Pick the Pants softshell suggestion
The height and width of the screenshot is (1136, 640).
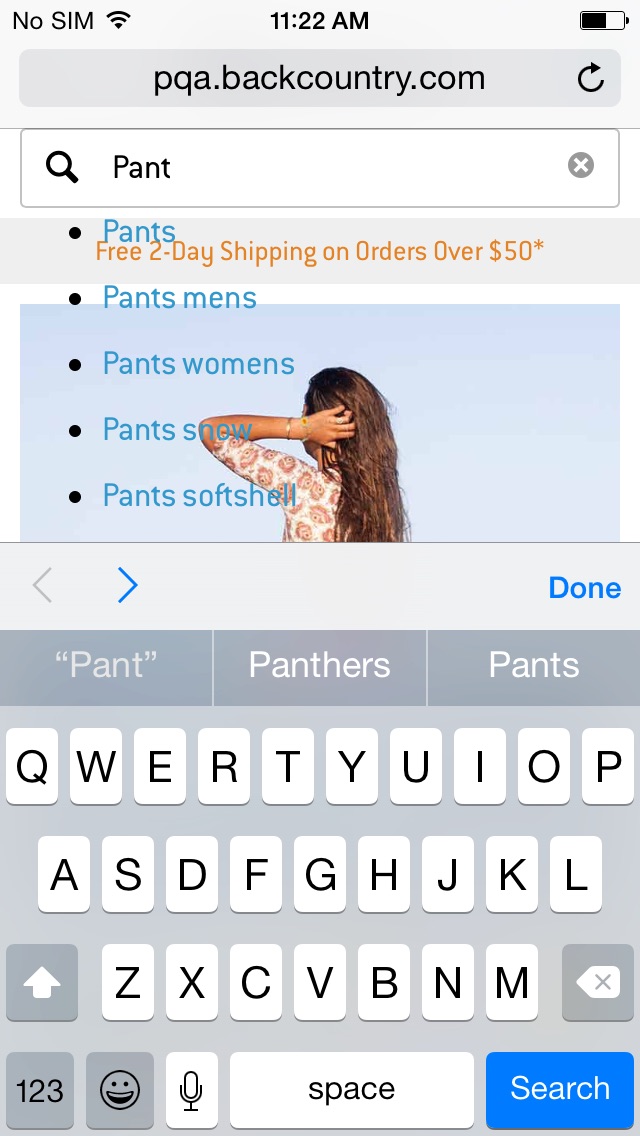click(x=199, y=495)
